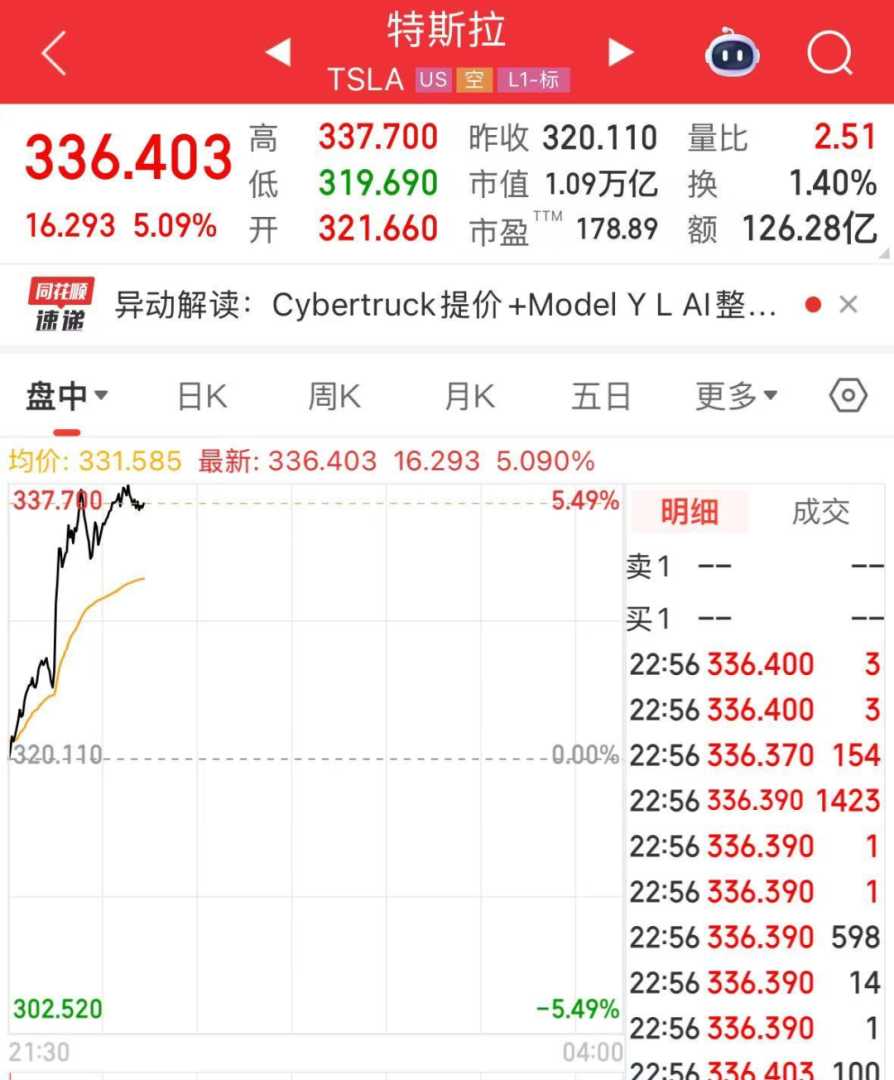Viewport: 894px width, 1080px height.
Task: Switch to the 周K chart tab
Action: [334, 397]
